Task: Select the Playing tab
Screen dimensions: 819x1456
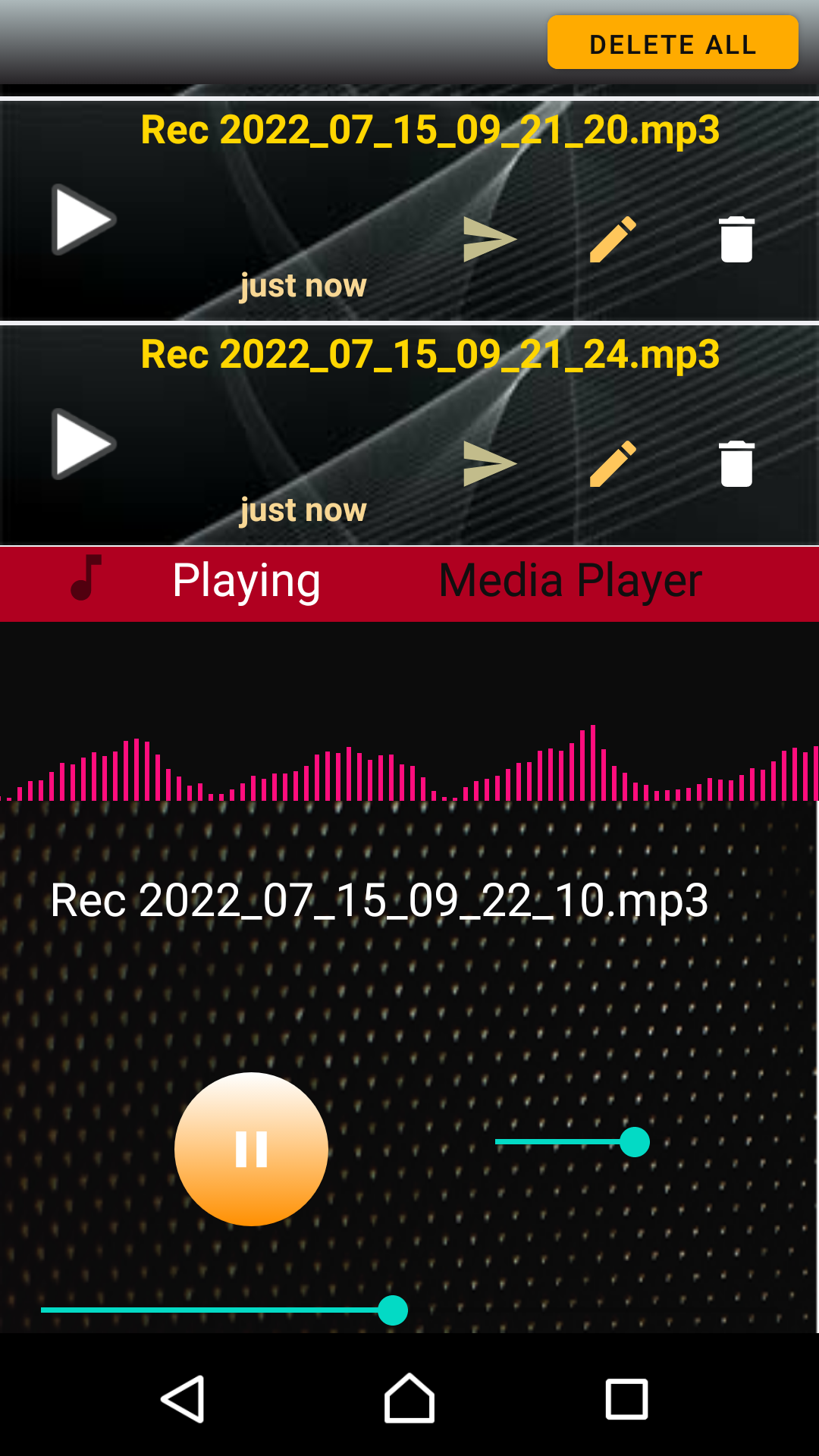Action: click(246, 580)
